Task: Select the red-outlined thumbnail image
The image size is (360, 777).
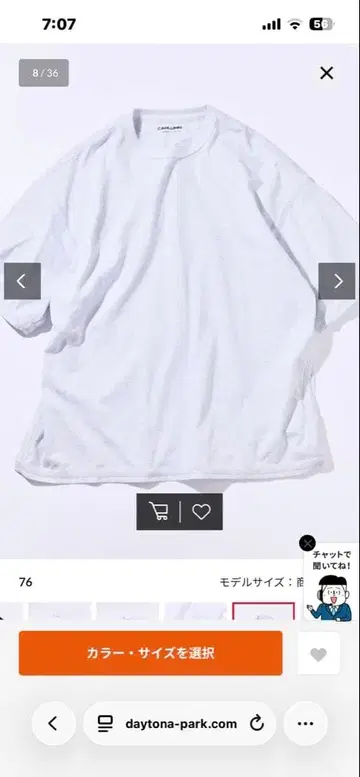Action: (263, 611)
